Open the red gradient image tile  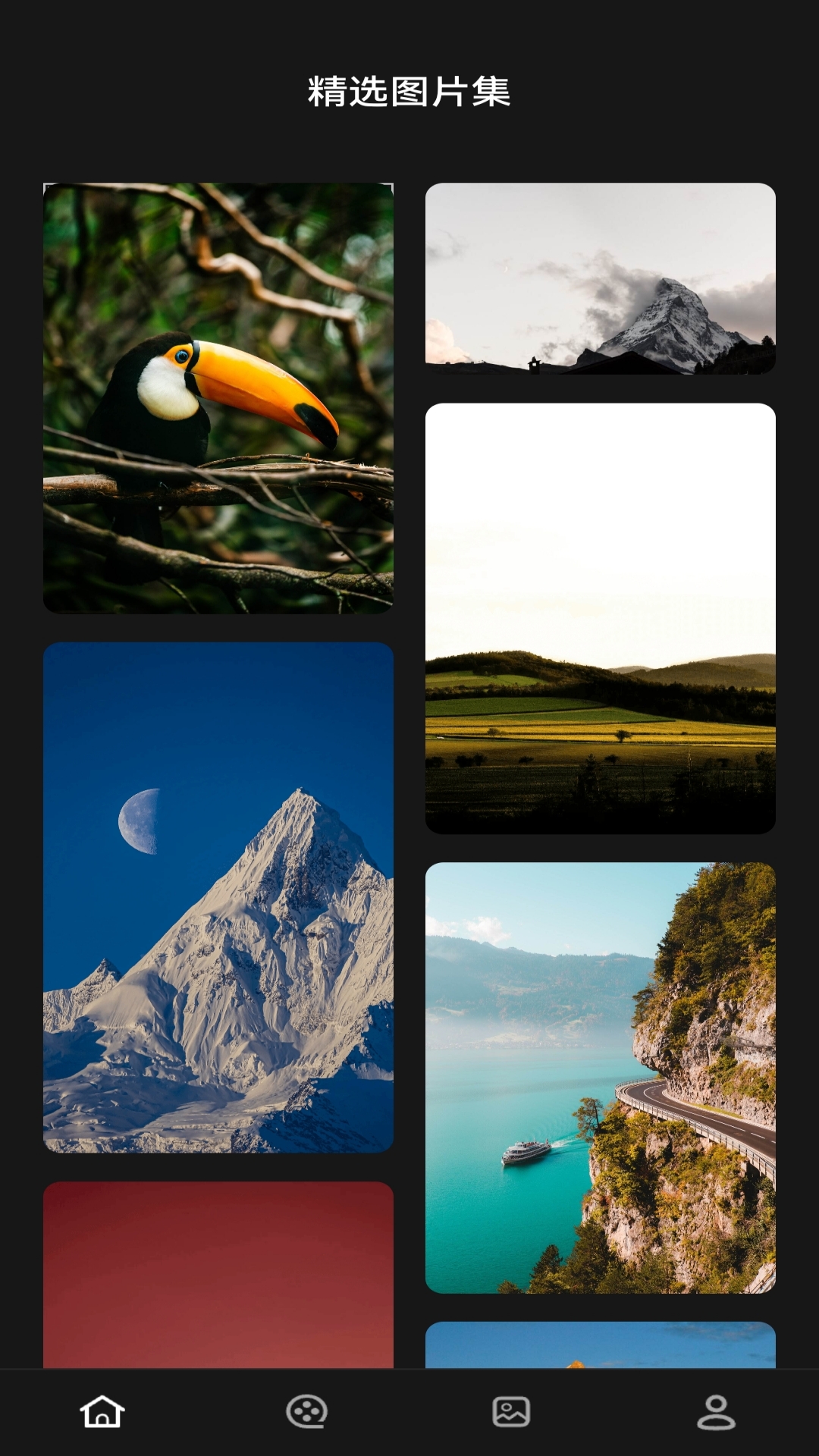(x=218, y=1275)
